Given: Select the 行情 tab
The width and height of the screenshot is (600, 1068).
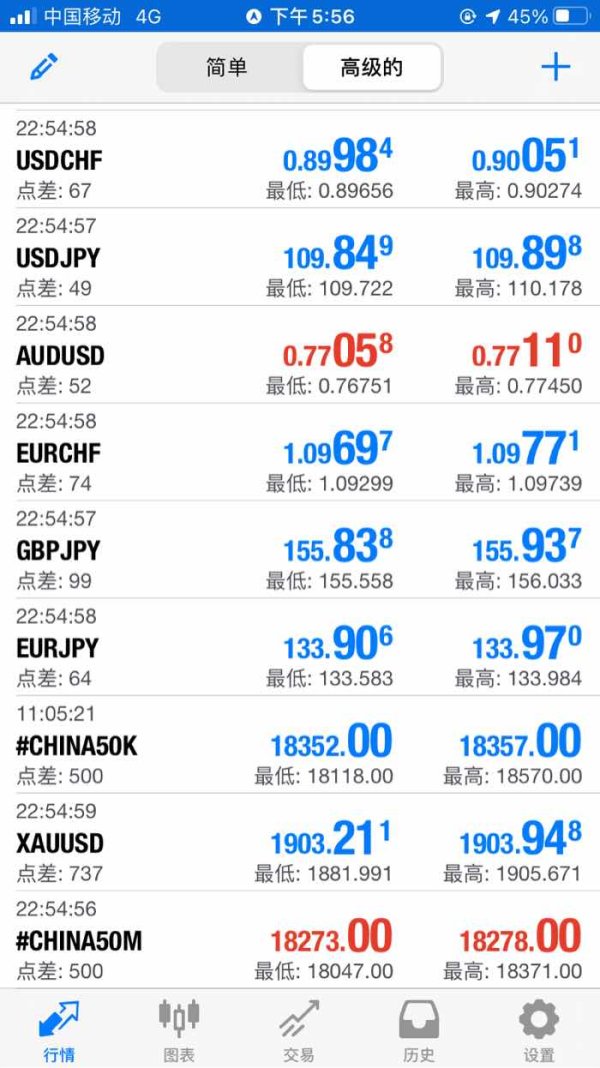Looking at the screenshot, I should coord(59,1030).
